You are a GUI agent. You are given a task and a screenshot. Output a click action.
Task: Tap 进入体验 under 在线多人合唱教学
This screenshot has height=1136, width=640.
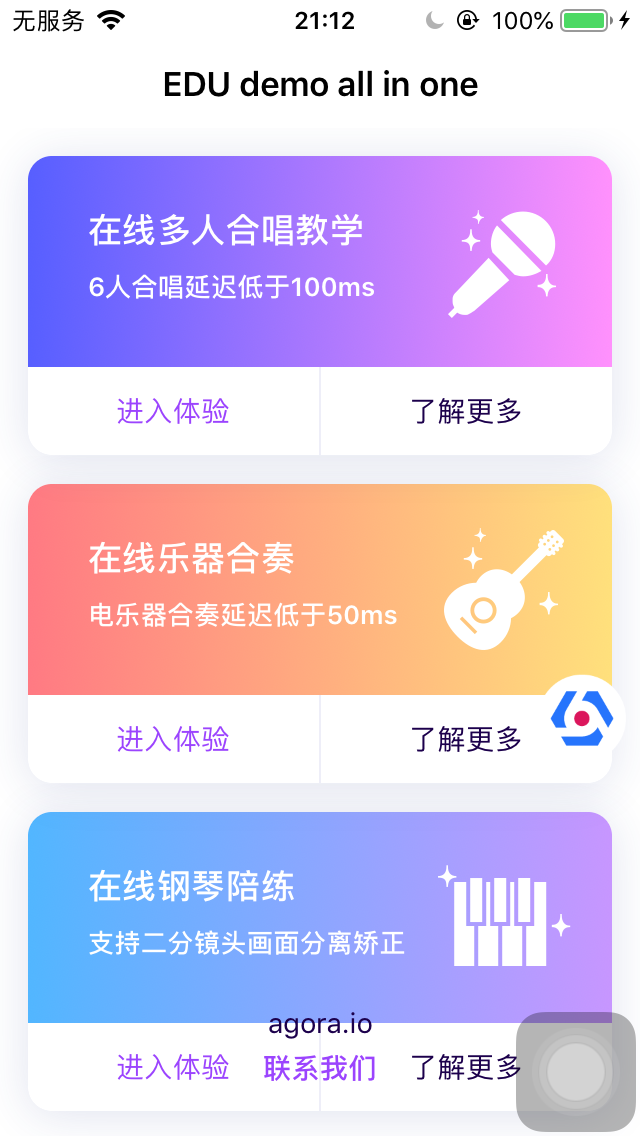pos(173,411)
